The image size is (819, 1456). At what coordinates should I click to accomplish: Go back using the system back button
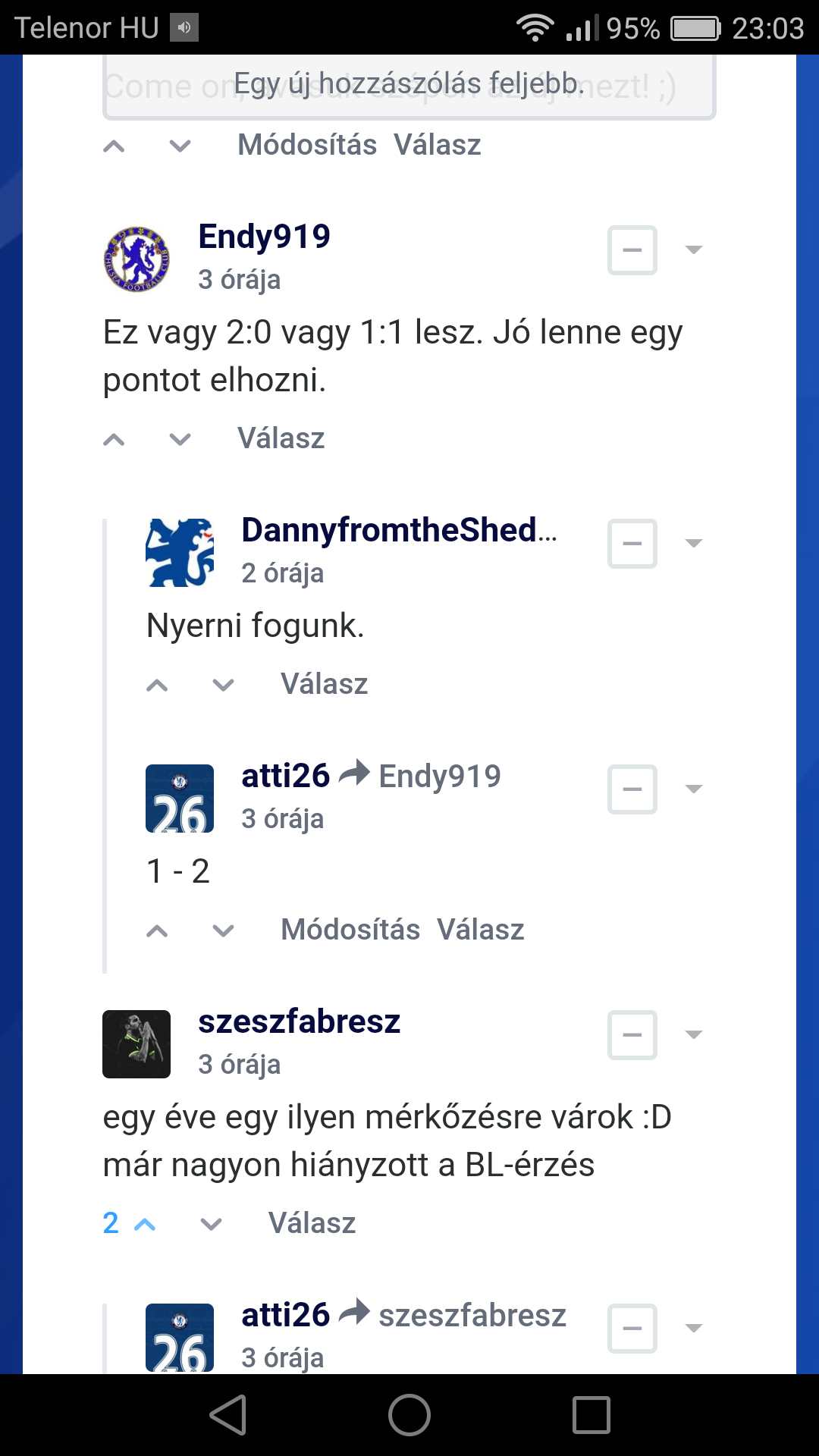point(228,1415)
